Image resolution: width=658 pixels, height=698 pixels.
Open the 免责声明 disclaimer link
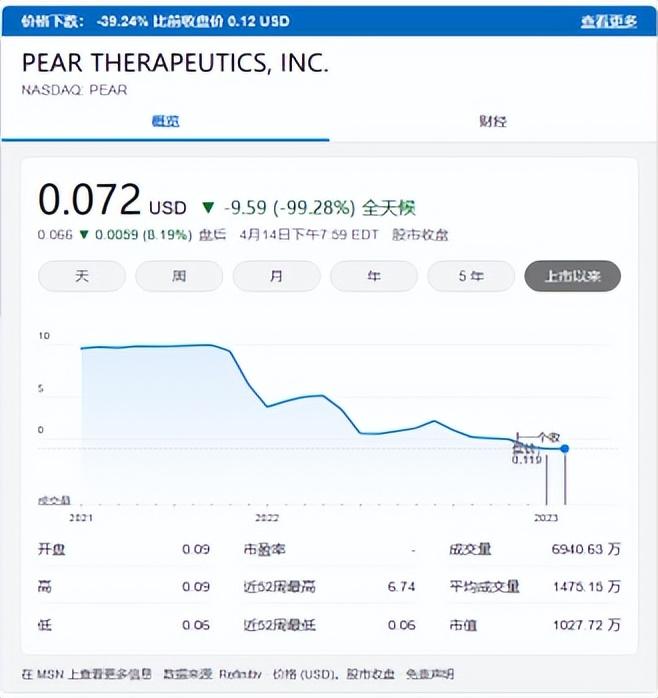430,674
